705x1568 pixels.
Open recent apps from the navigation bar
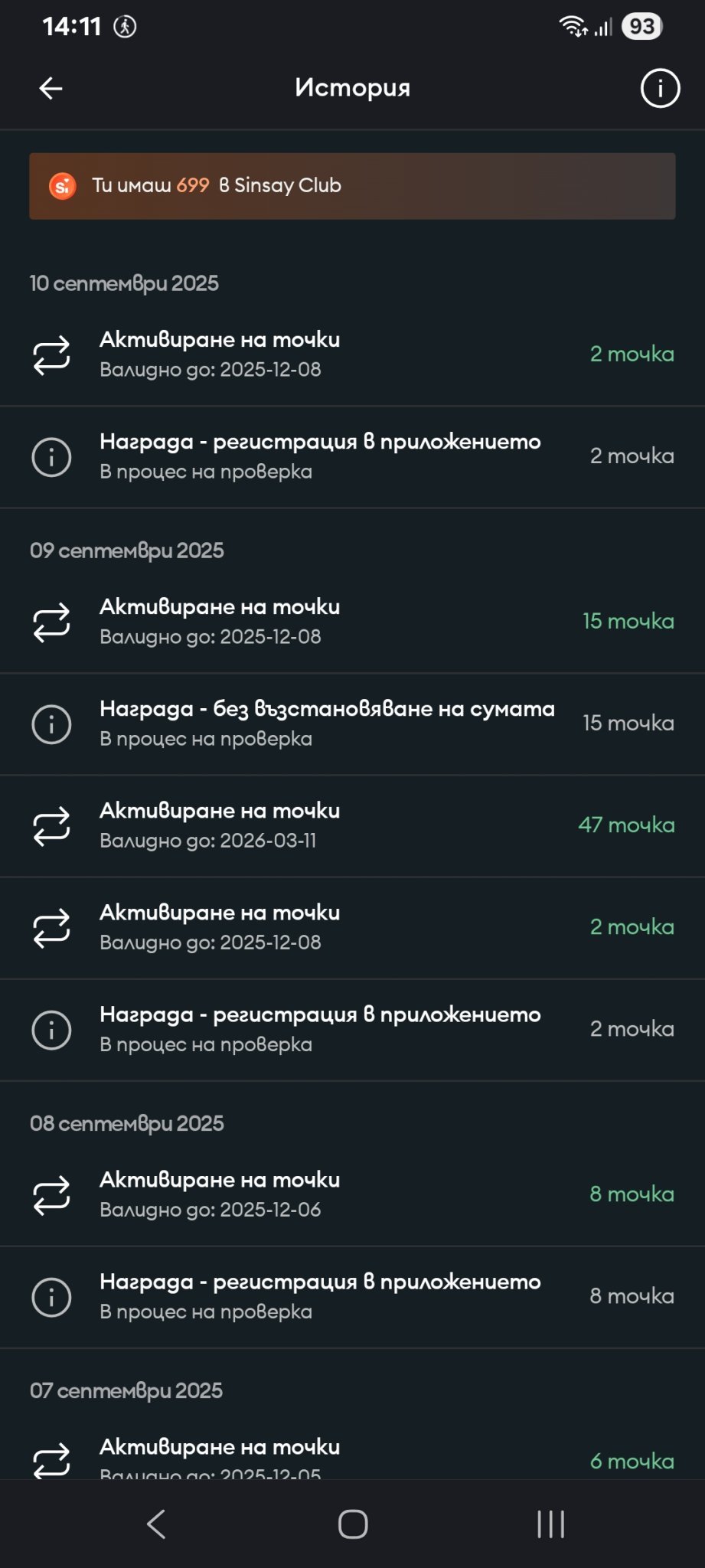(550, 1524)
